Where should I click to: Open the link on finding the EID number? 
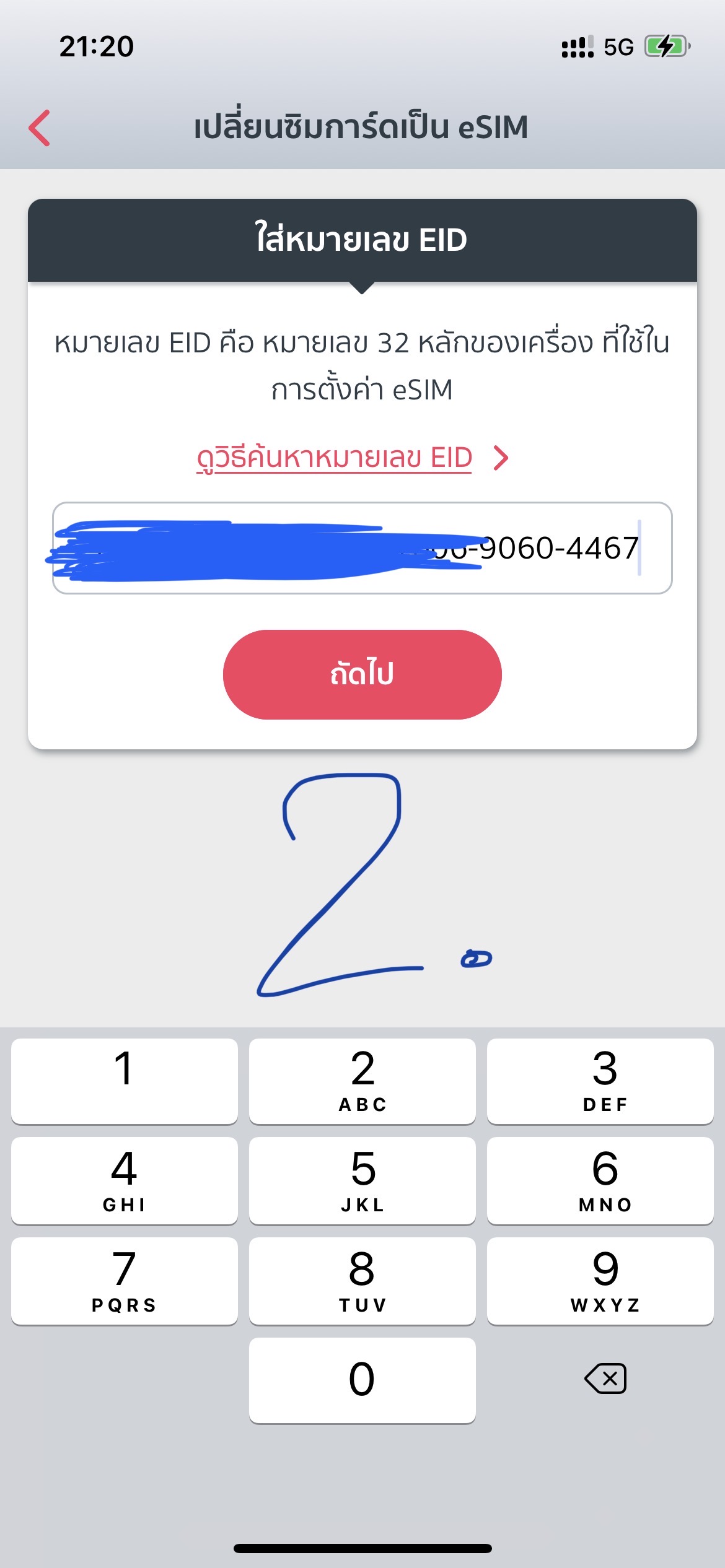click(352, 458)
